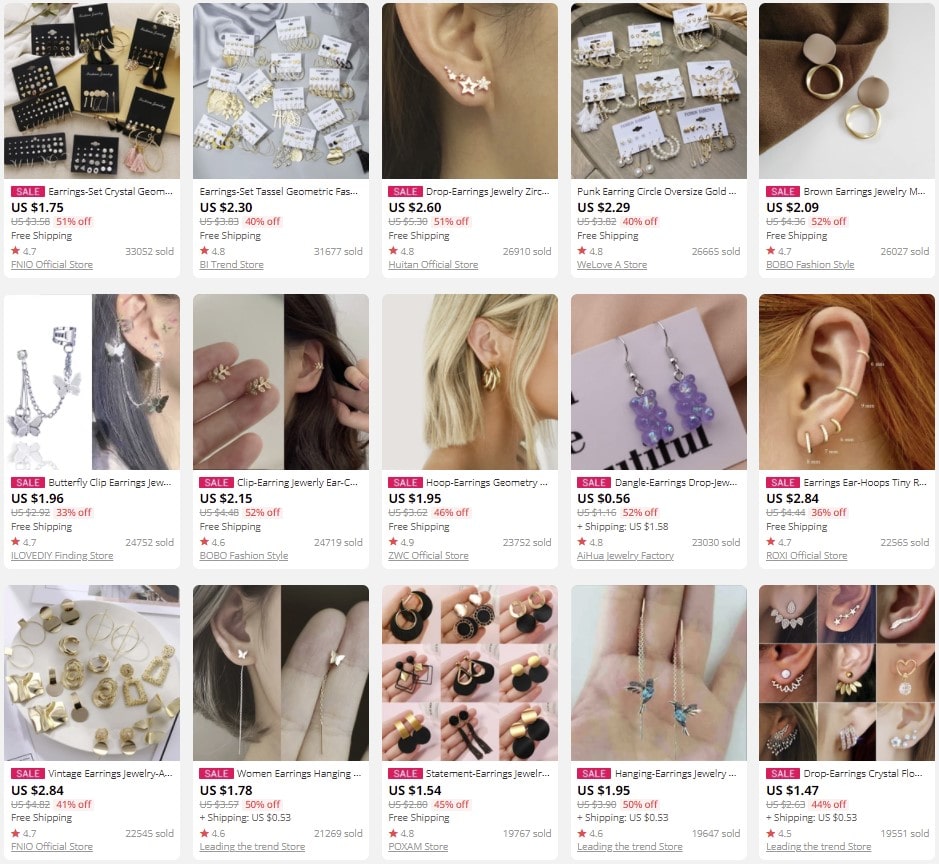Open the Punk Earring Circle Oversize Gold listing
The width and height of the screenshot is (939, 864).
click(x=658, y=90)
